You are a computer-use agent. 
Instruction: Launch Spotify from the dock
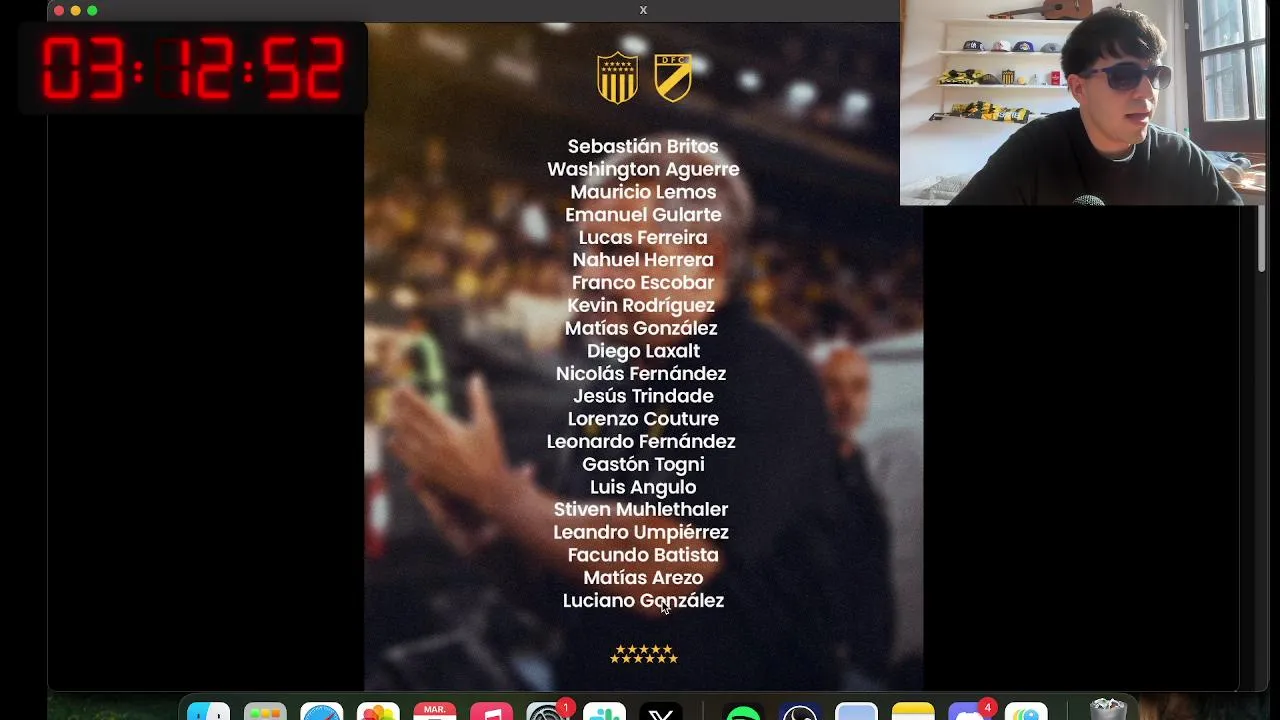(743, 712)
